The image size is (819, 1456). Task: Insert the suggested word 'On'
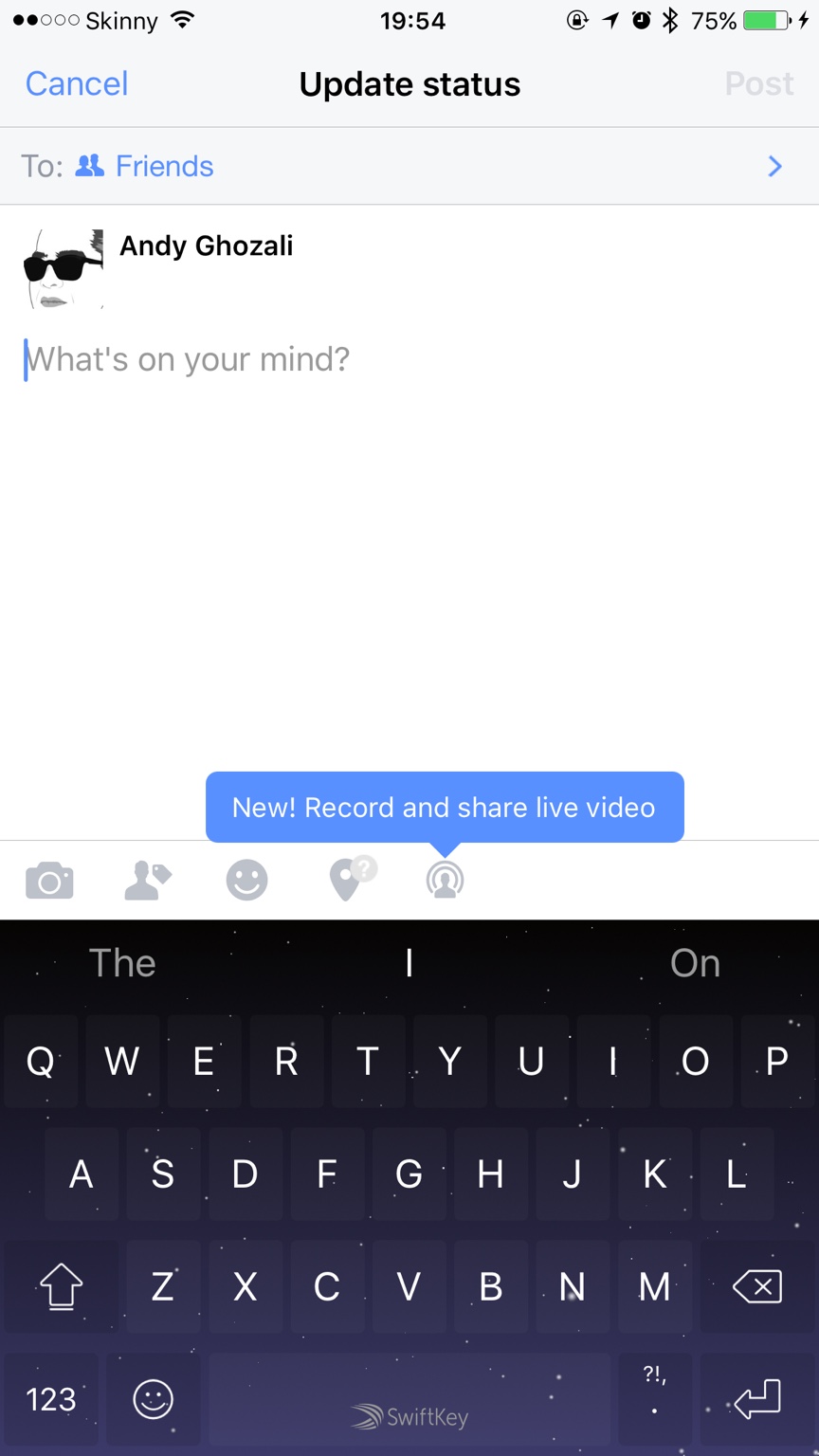(x=695, y=963)
